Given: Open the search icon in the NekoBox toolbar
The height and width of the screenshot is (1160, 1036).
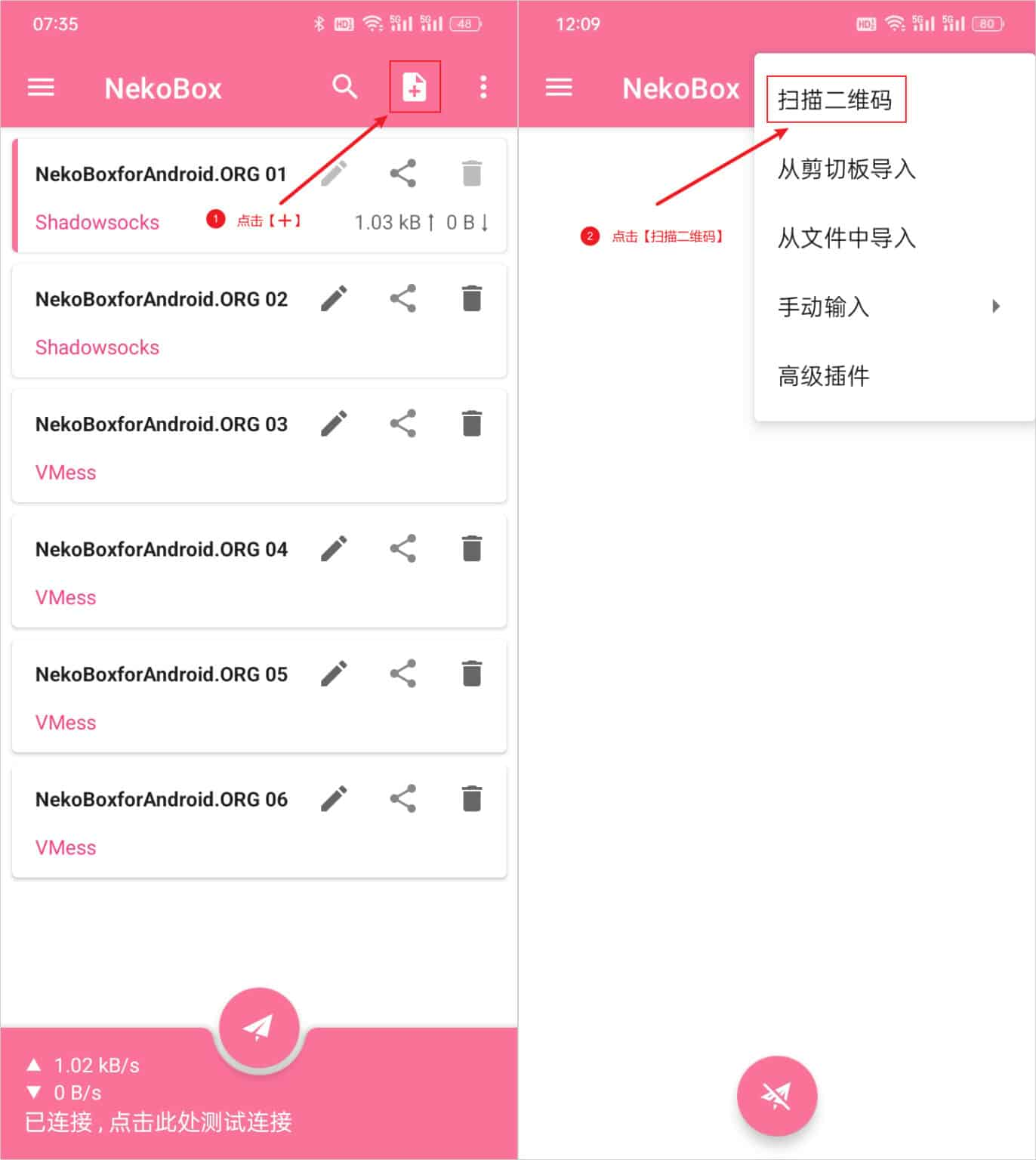Looking at the screenshot, I should coord(344,87).
